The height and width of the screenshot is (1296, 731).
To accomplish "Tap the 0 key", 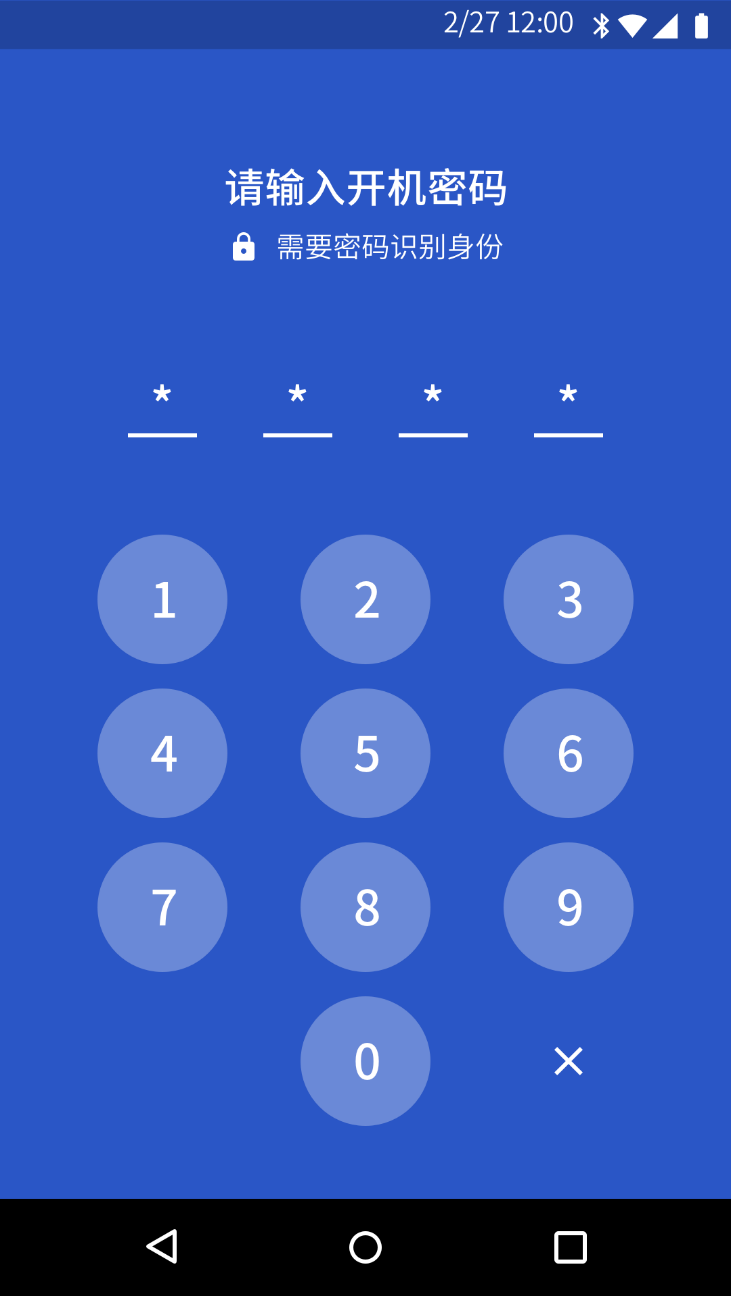I will point(365,1061).
